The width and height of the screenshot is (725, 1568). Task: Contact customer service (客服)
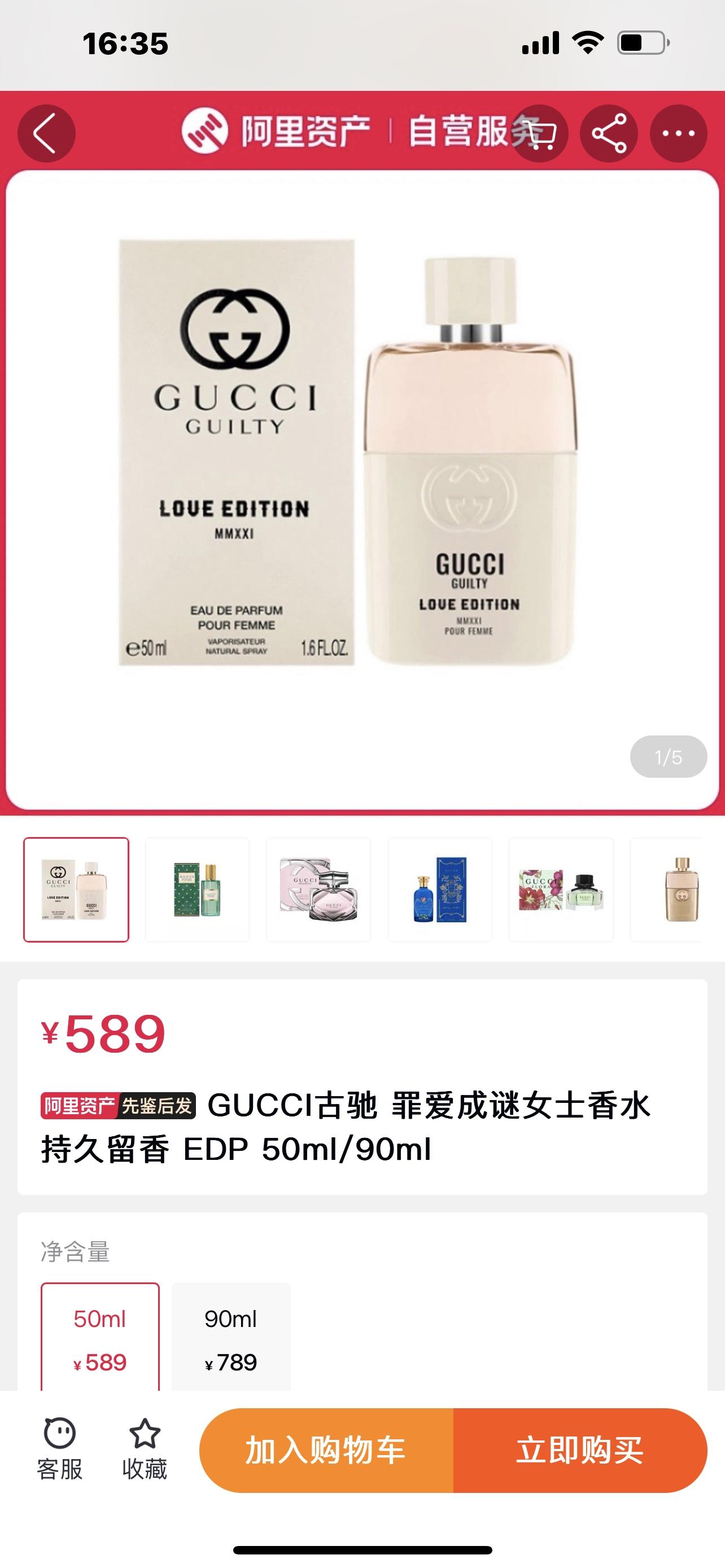[60, 1450]
